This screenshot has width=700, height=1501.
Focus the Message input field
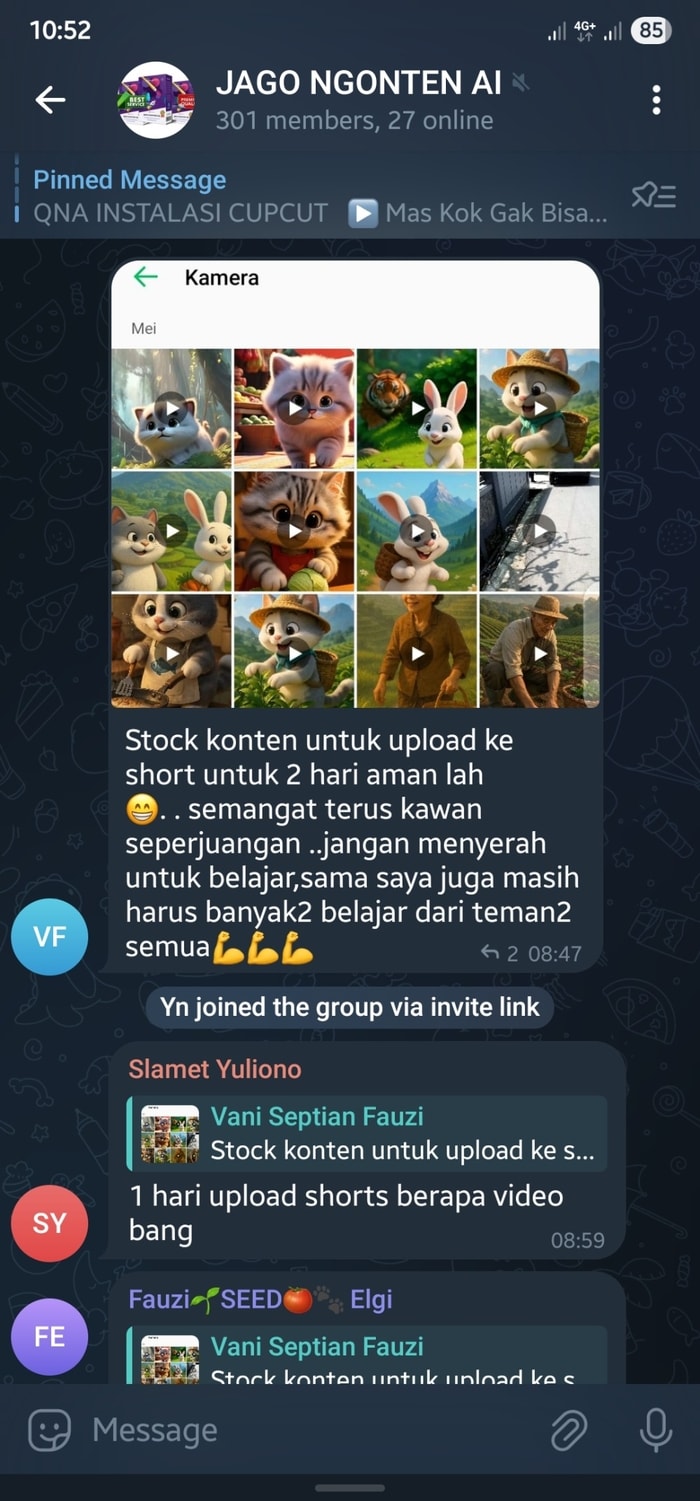point(300,1430)
